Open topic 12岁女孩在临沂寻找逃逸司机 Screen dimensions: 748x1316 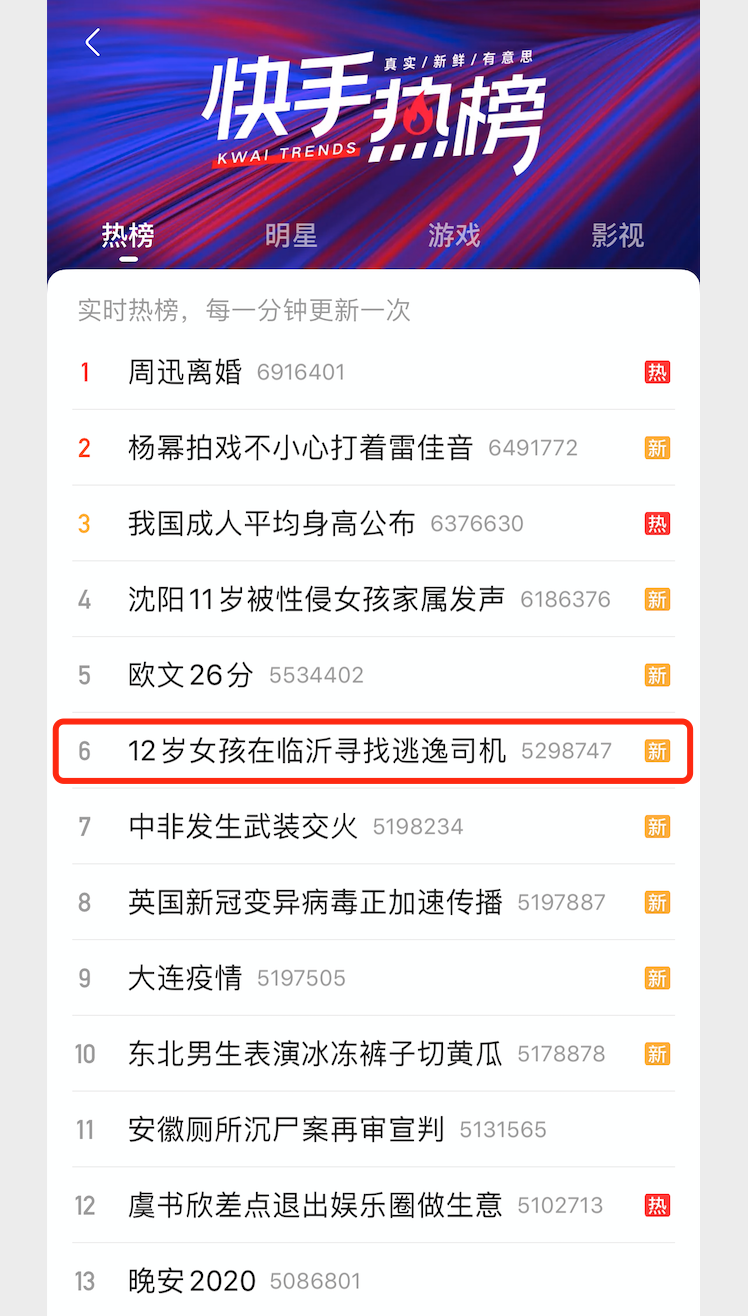(317, 751)
